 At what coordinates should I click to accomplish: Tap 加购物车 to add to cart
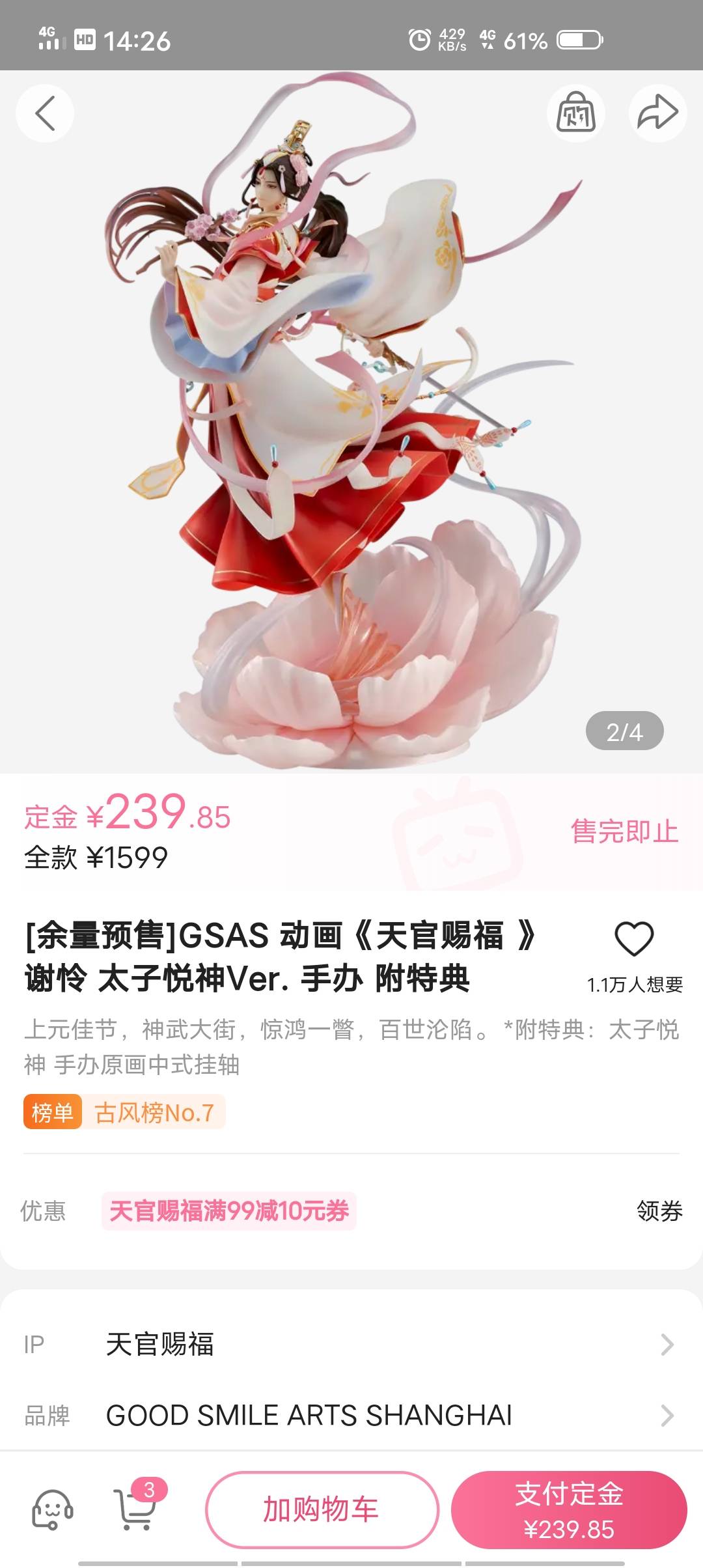[x=322, y=1509]
